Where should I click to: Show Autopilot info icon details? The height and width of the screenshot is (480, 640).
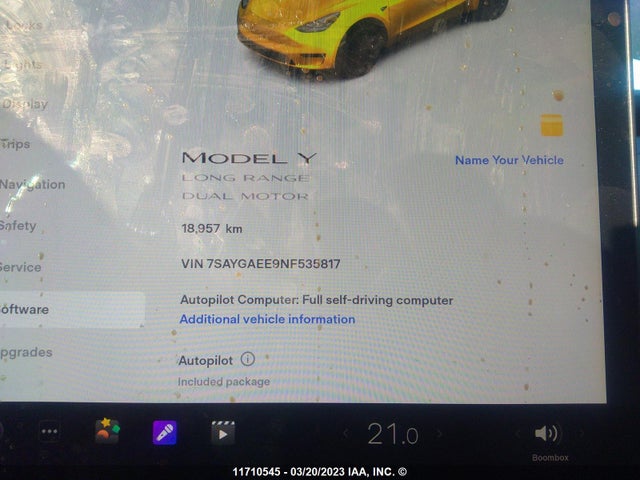248,359
